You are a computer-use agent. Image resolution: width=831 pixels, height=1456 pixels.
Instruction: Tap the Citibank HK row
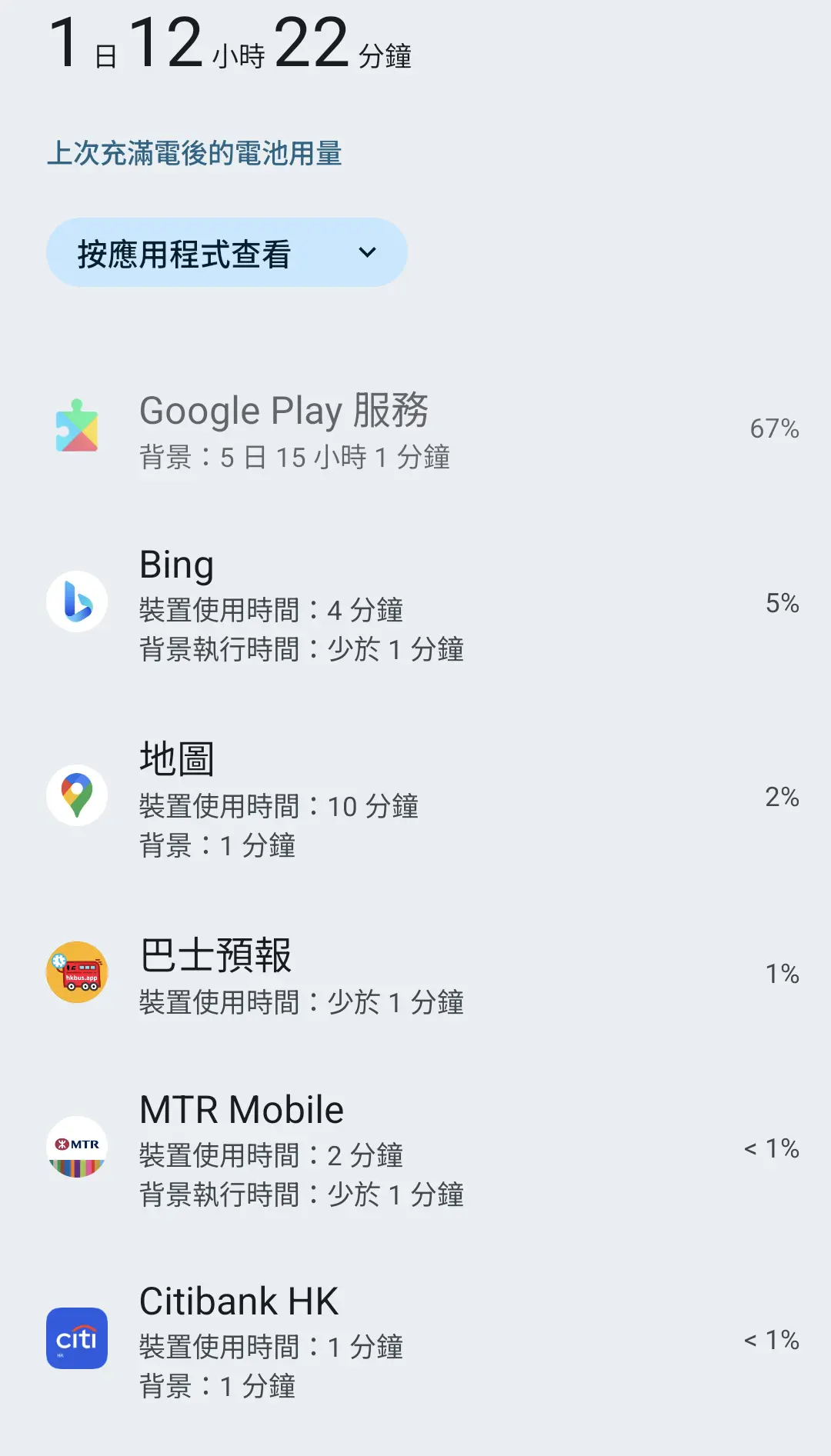pos(415,1341)
